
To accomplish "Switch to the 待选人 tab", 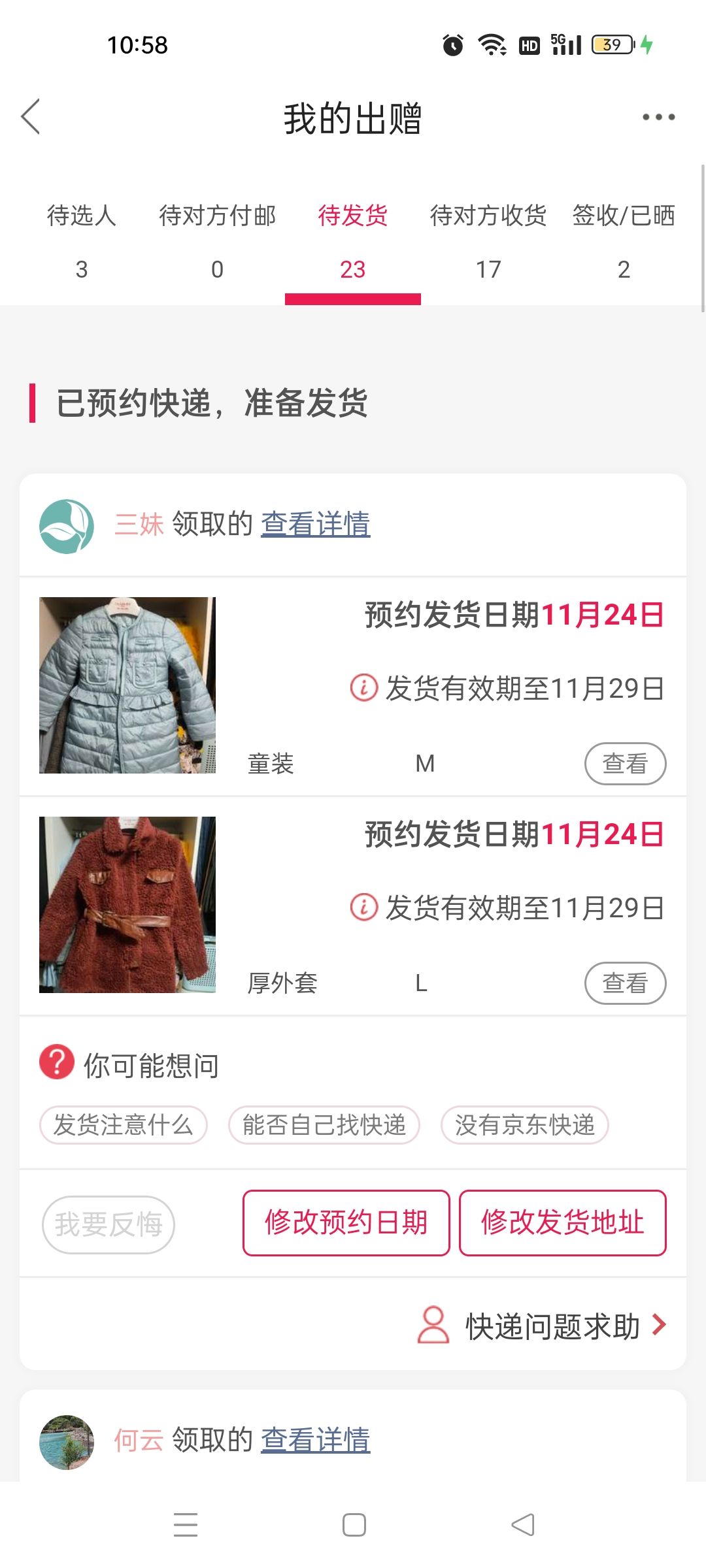I will [82, 242].
